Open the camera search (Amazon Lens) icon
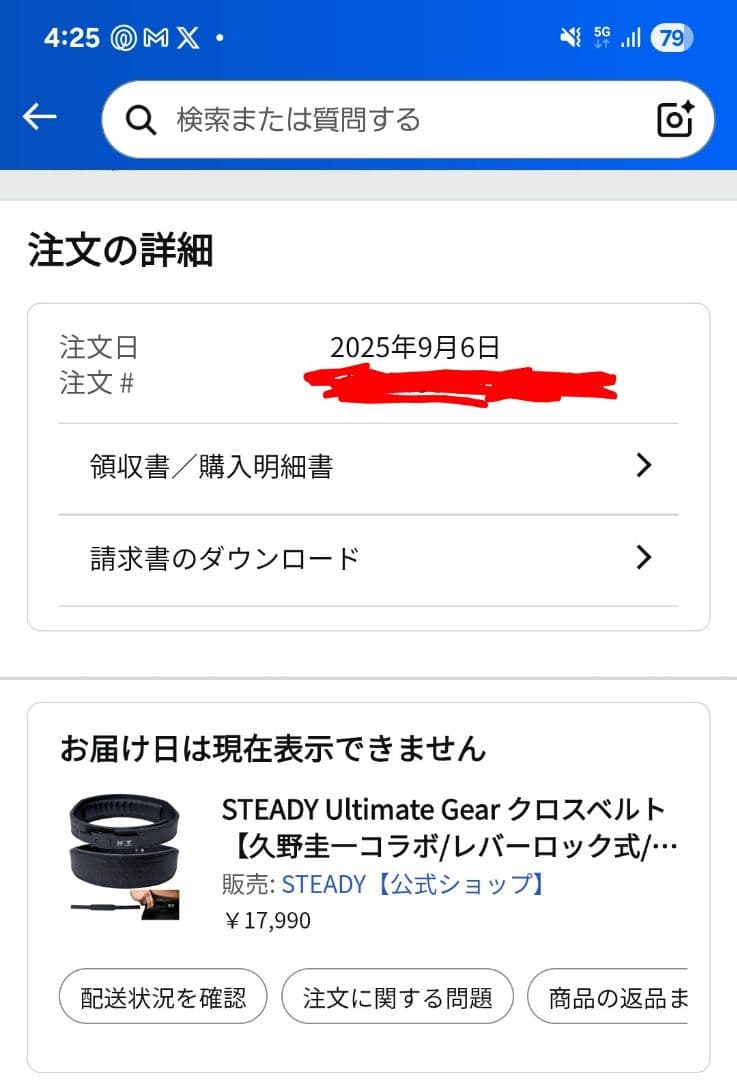This screenshot has height=1080, width=737. click(x=675, y=117)
